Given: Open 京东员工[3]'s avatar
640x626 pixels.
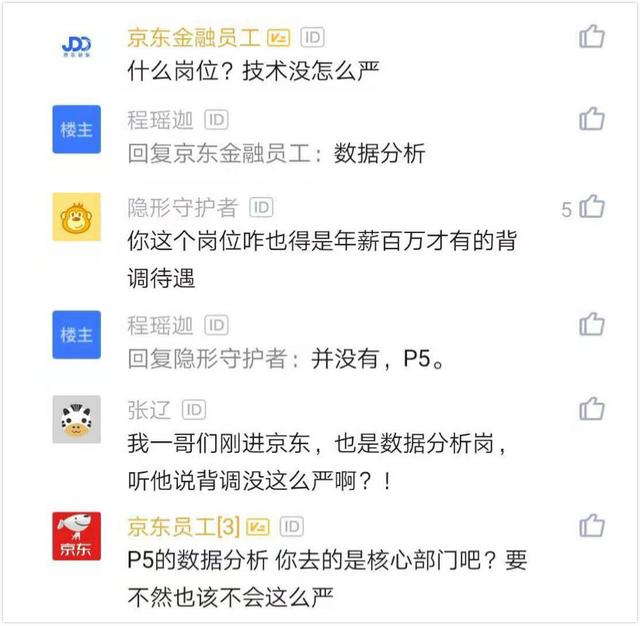Looking at the screenshot, I should [x=77, y=535].
